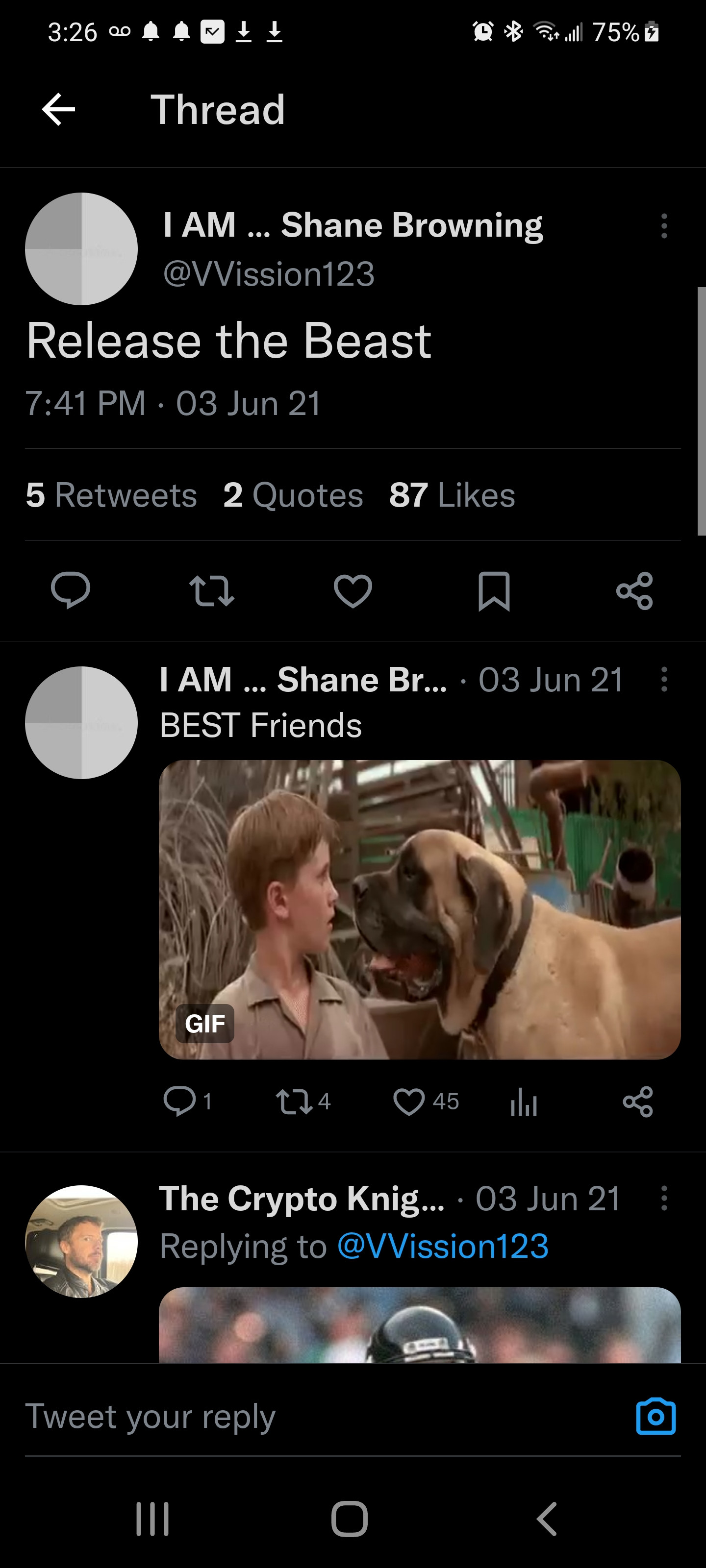706x1568 pixels.
Task: Reply to the Release the Beast tweet
Action: pos(71,590)
